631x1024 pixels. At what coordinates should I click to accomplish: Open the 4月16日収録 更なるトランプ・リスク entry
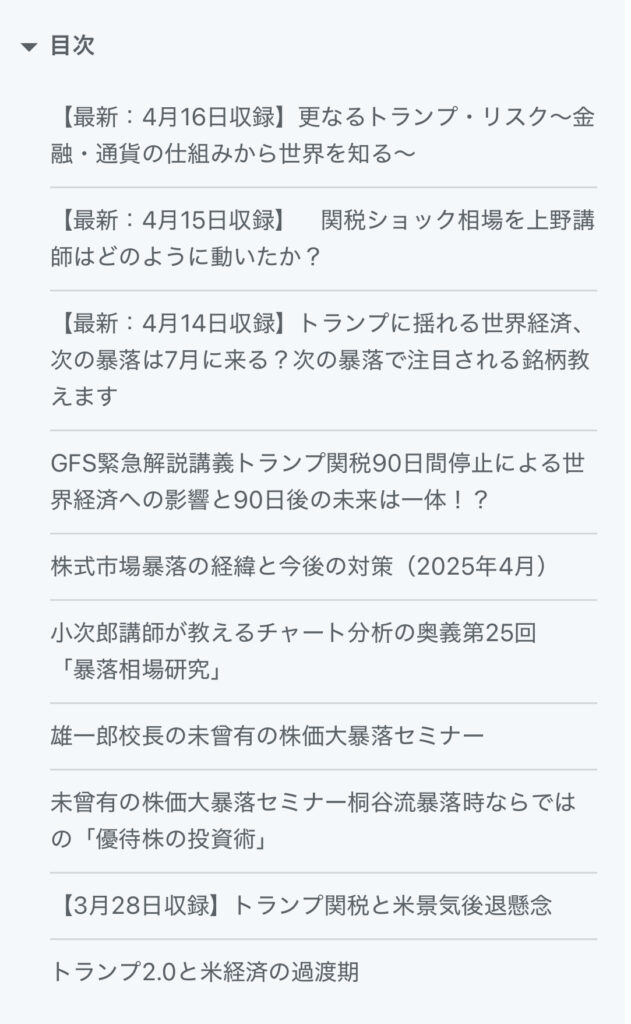coord(323,135)
